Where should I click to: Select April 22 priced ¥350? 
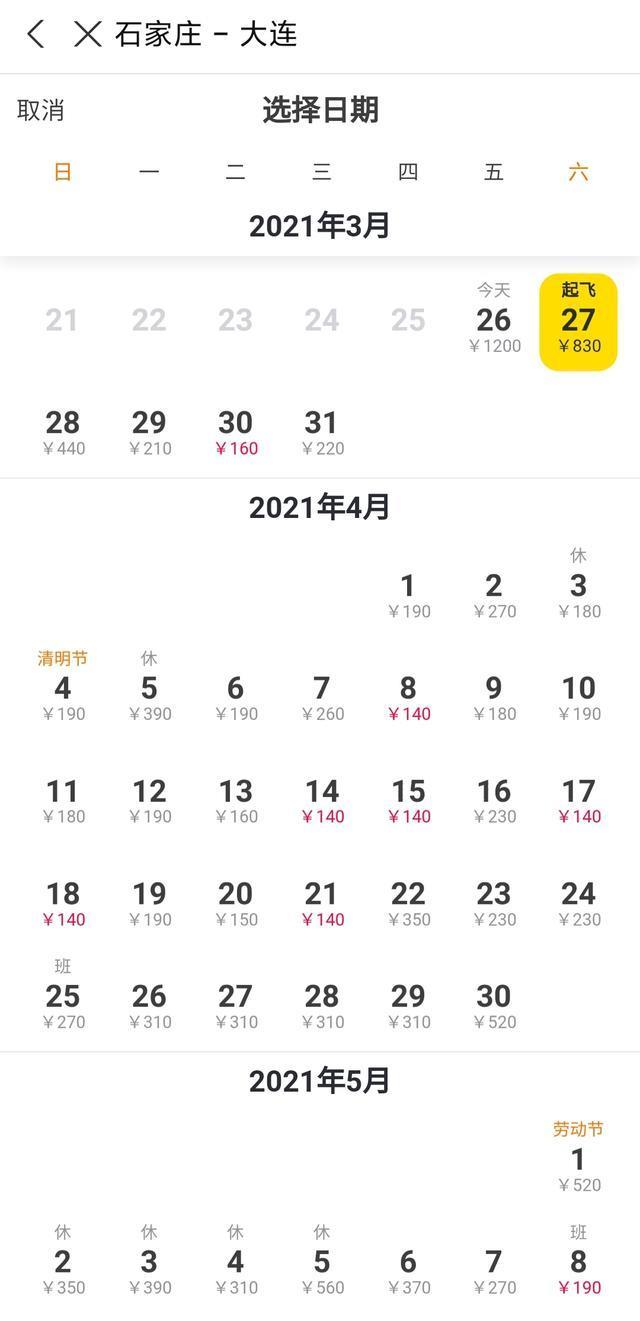click(408, 903)
